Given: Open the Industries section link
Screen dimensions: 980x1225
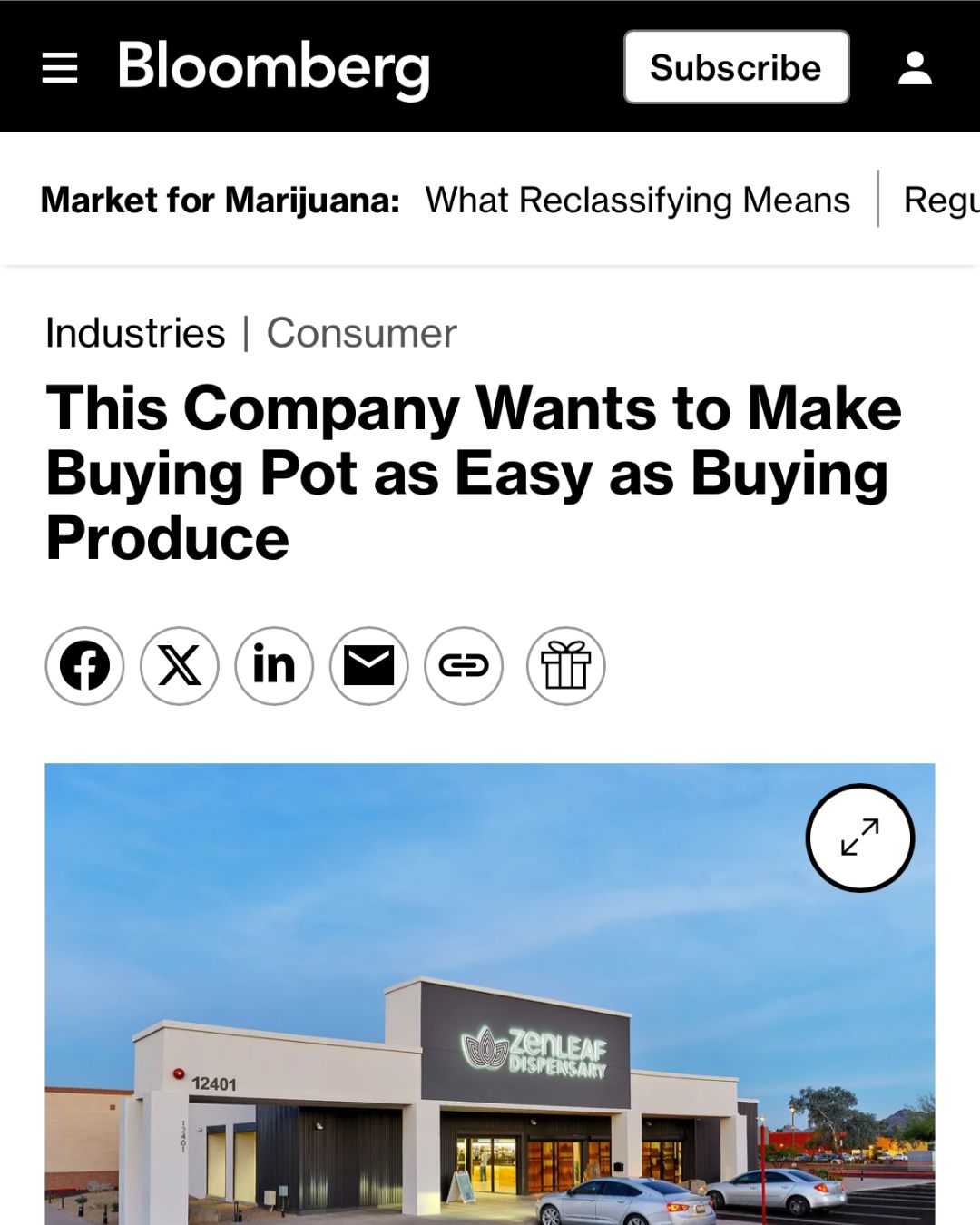Looking at the screenshot, I should pyautogui.click(x=135, y=333).
